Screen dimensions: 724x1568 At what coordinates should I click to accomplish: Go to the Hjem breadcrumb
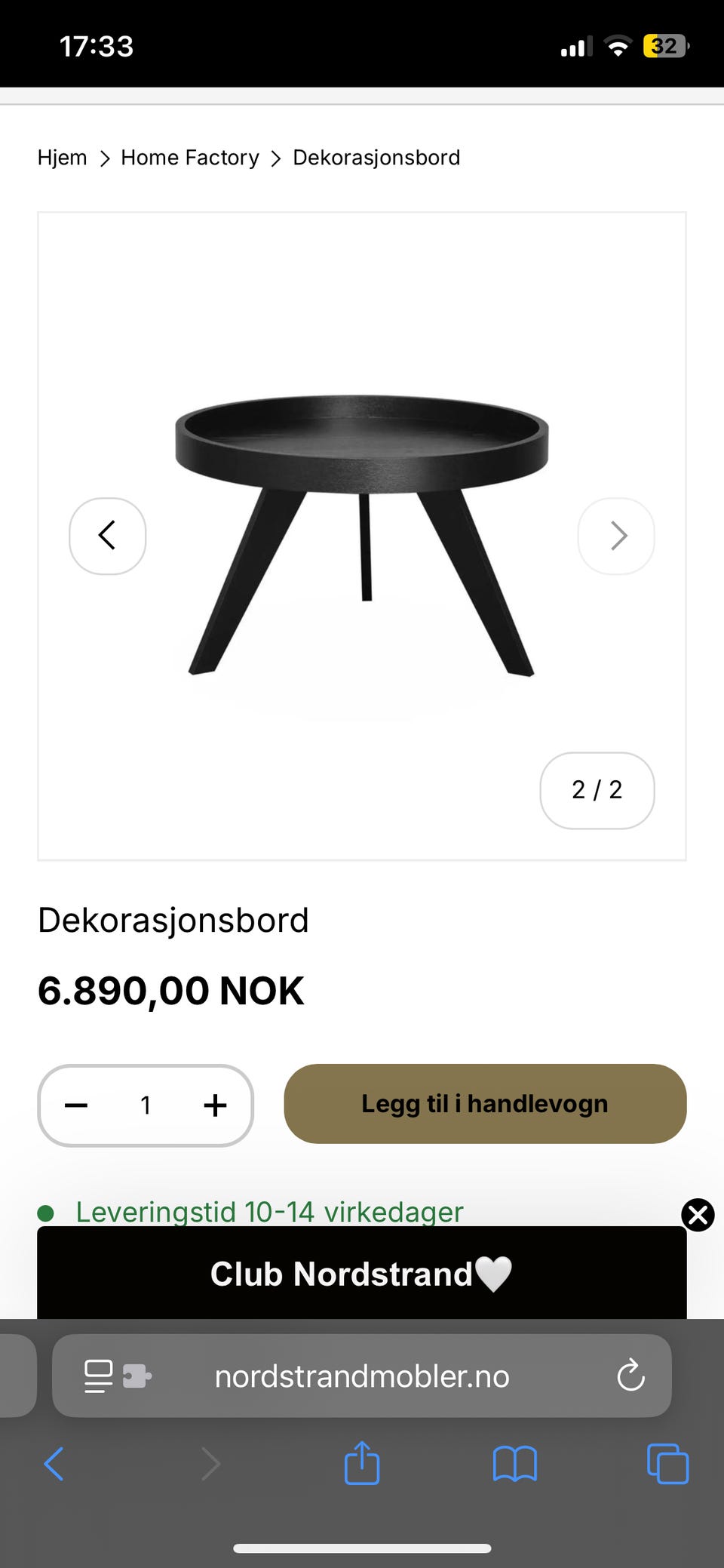pyautogui.click(x=62, y=158)
